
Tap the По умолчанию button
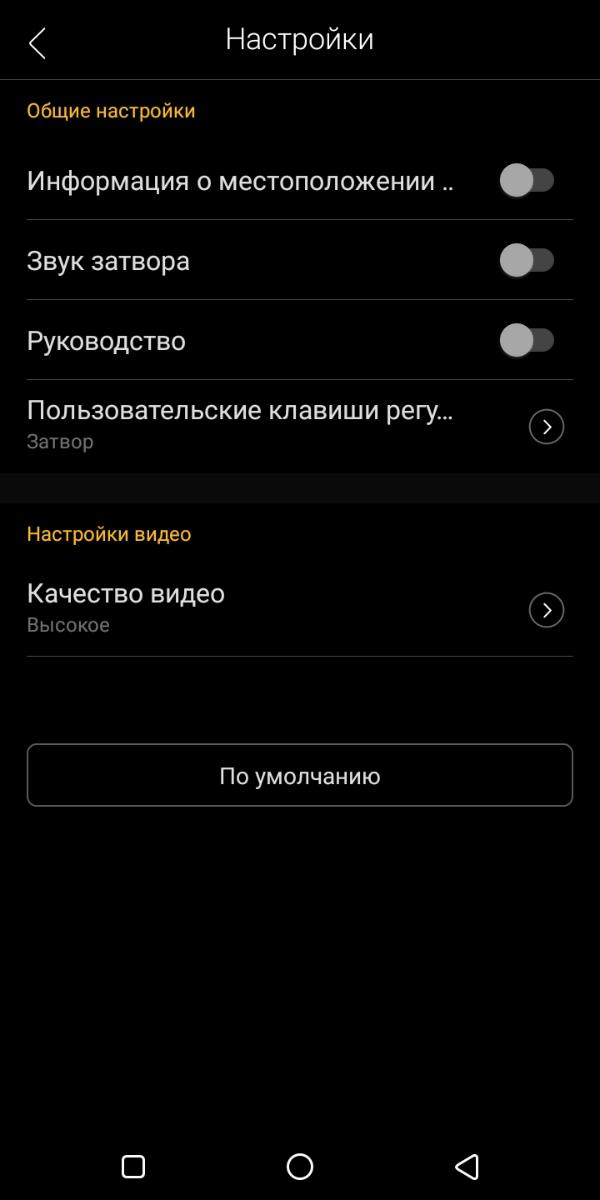point(300,775)
